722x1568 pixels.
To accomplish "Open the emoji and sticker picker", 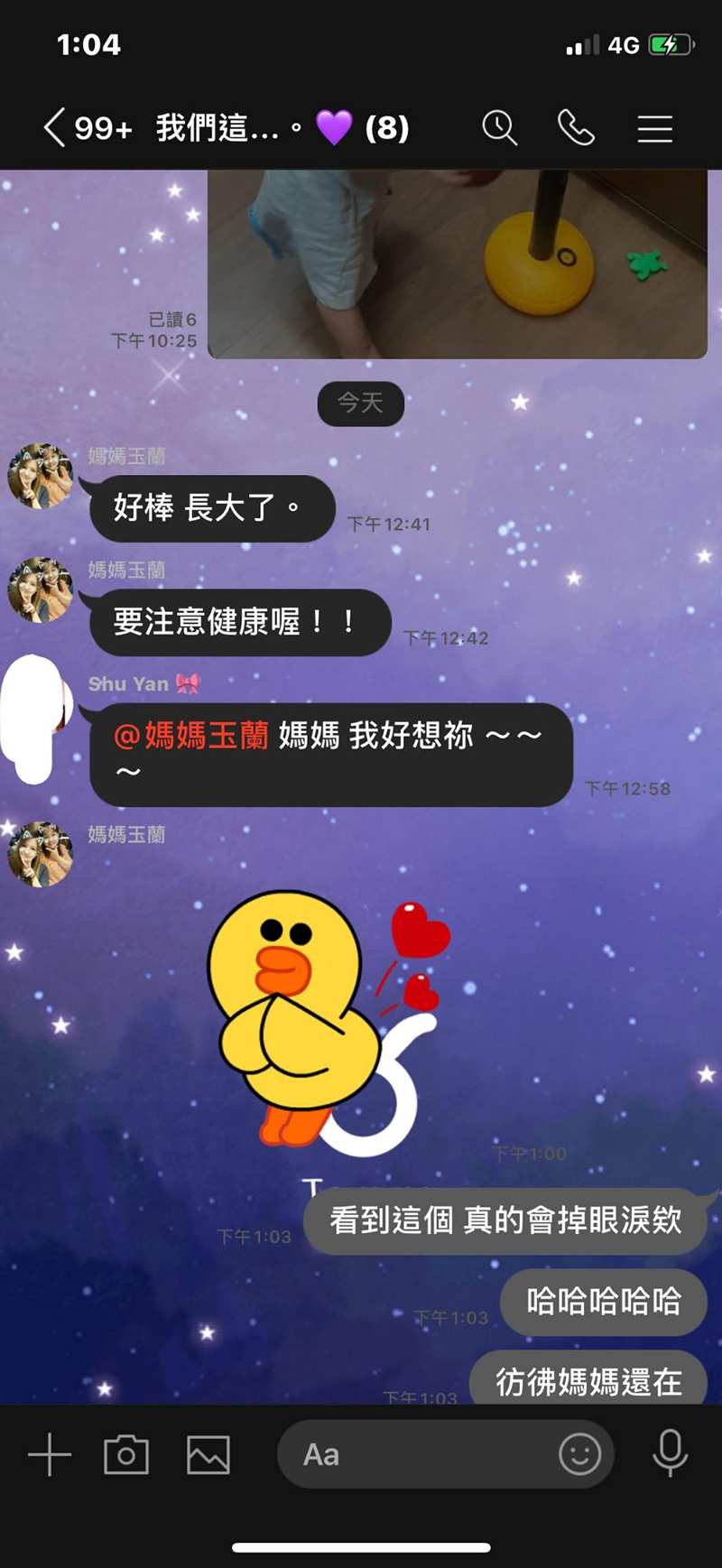I will click(x=579, y=1454).
